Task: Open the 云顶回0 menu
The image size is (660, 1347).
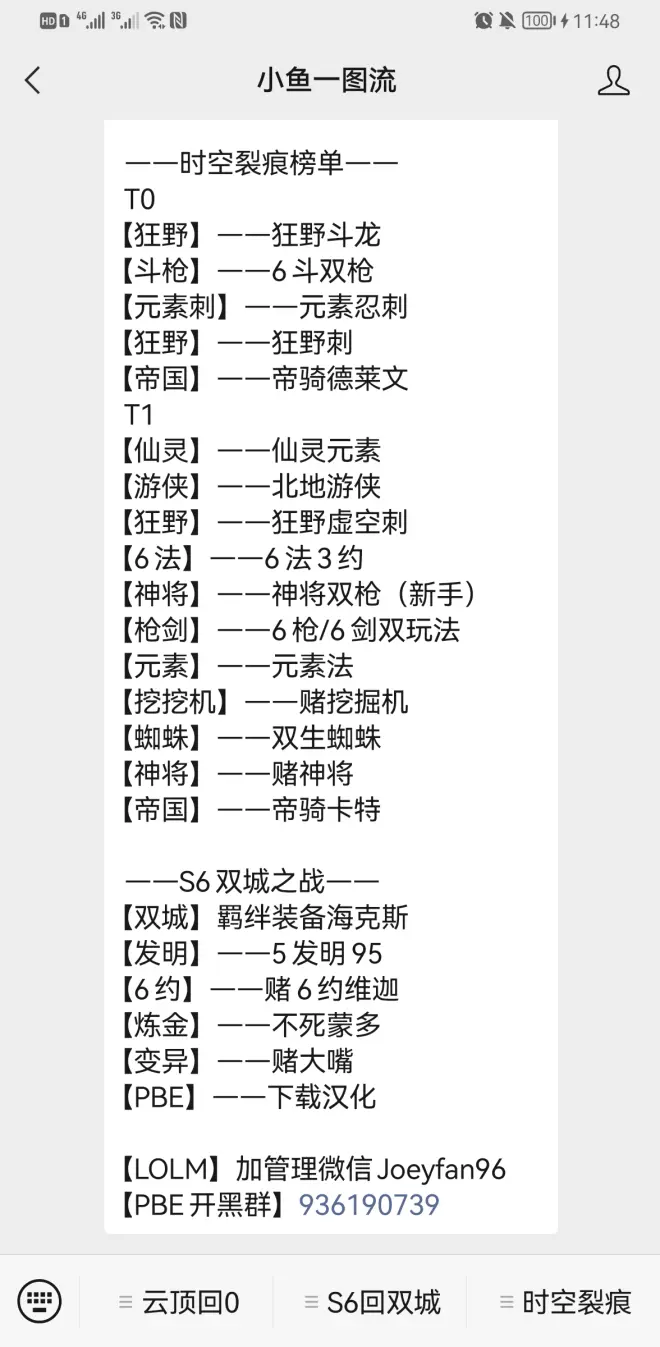Action: click(178, 1302)
